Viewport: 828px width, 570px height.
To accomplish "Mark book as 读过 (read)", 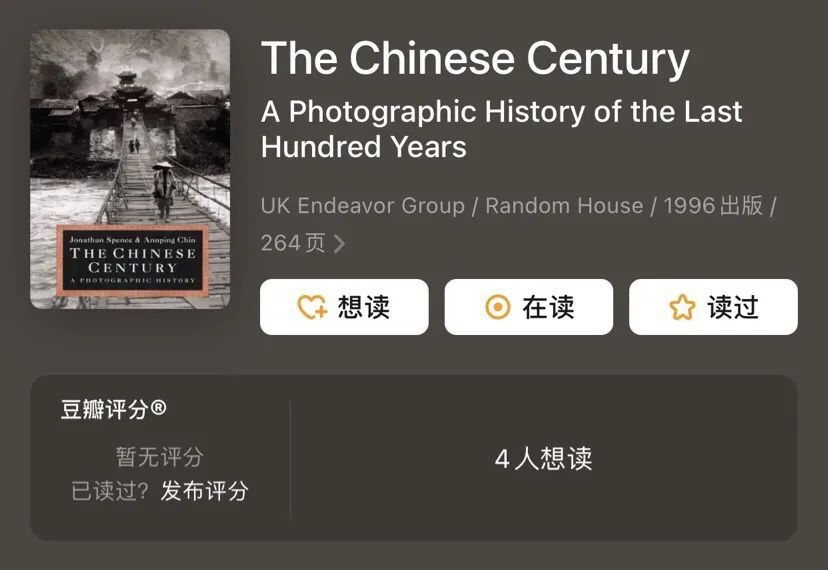I will coord(713,307).
